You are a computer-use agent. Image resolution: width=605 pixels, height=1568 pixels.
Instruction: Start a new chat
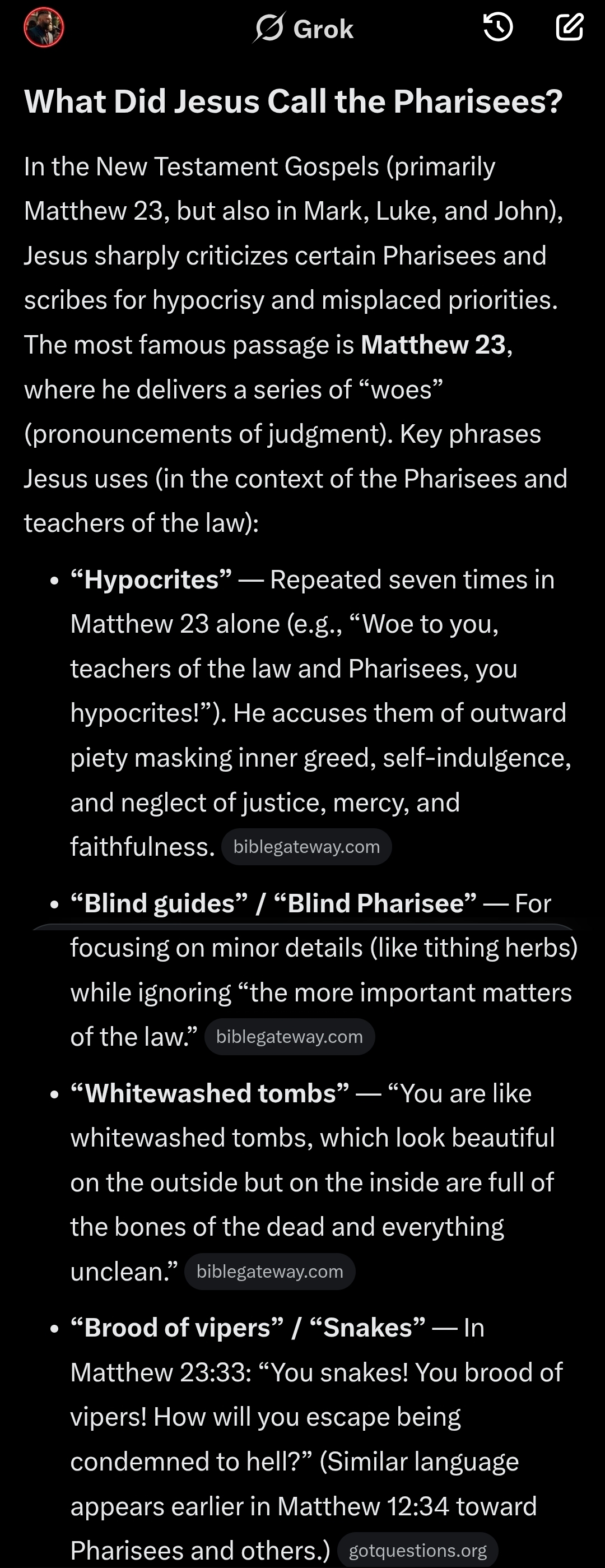coord(570,27)
